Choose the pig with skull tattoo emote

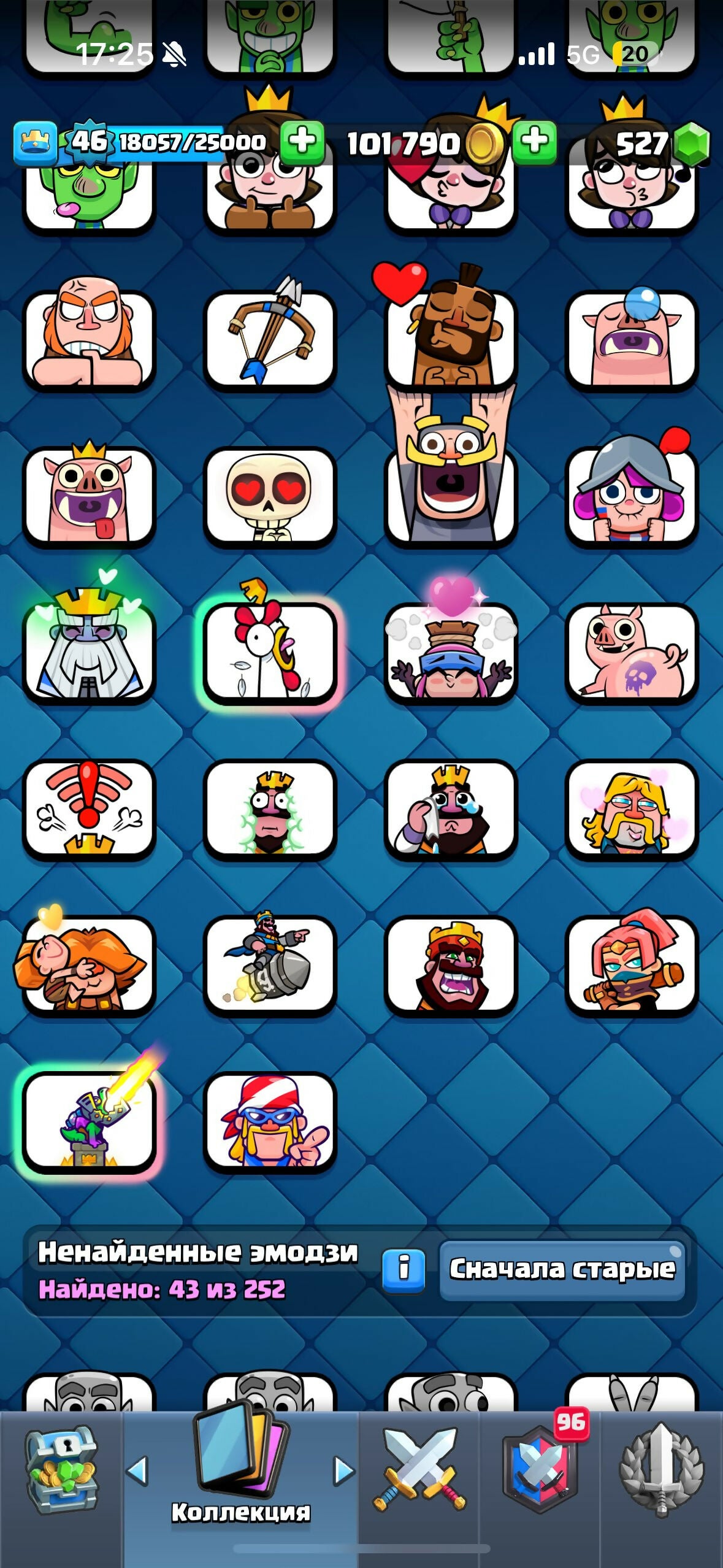632,651
